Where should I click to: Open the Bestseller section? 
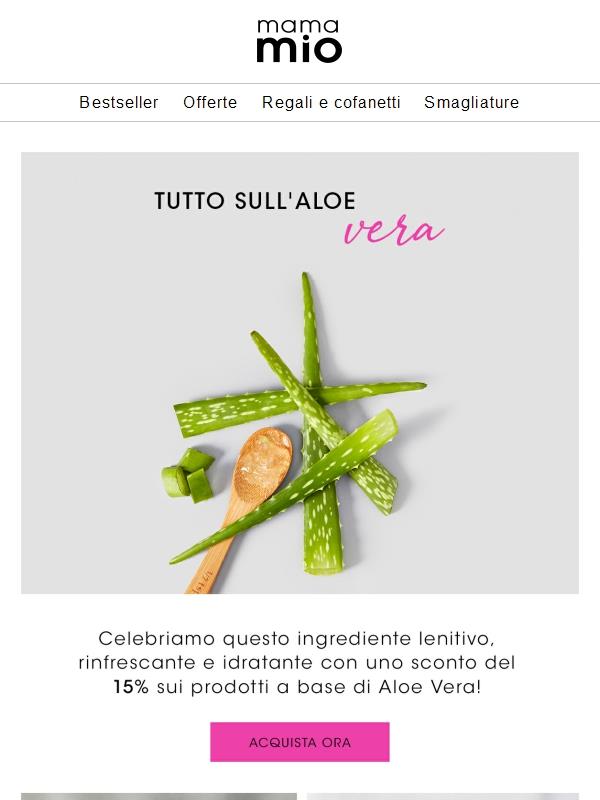[119, 102]
